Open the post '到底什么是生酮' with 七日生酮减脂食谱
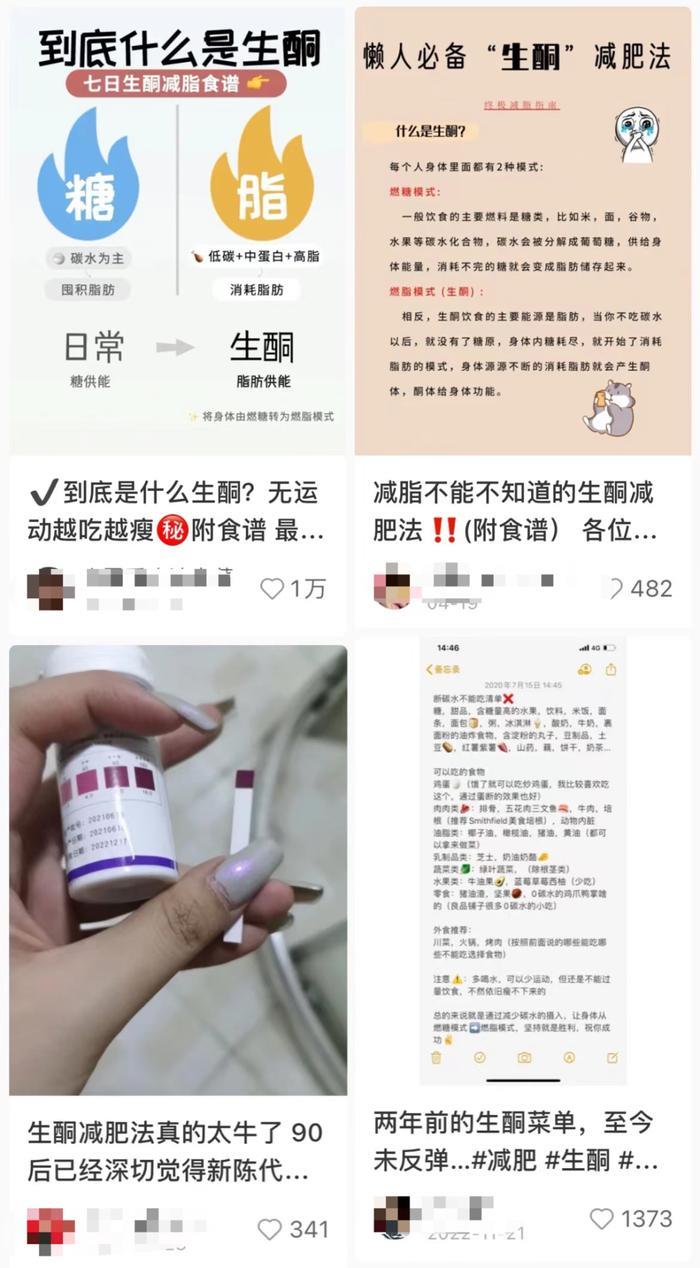The image size is (700, 1268). coord(178,230)
